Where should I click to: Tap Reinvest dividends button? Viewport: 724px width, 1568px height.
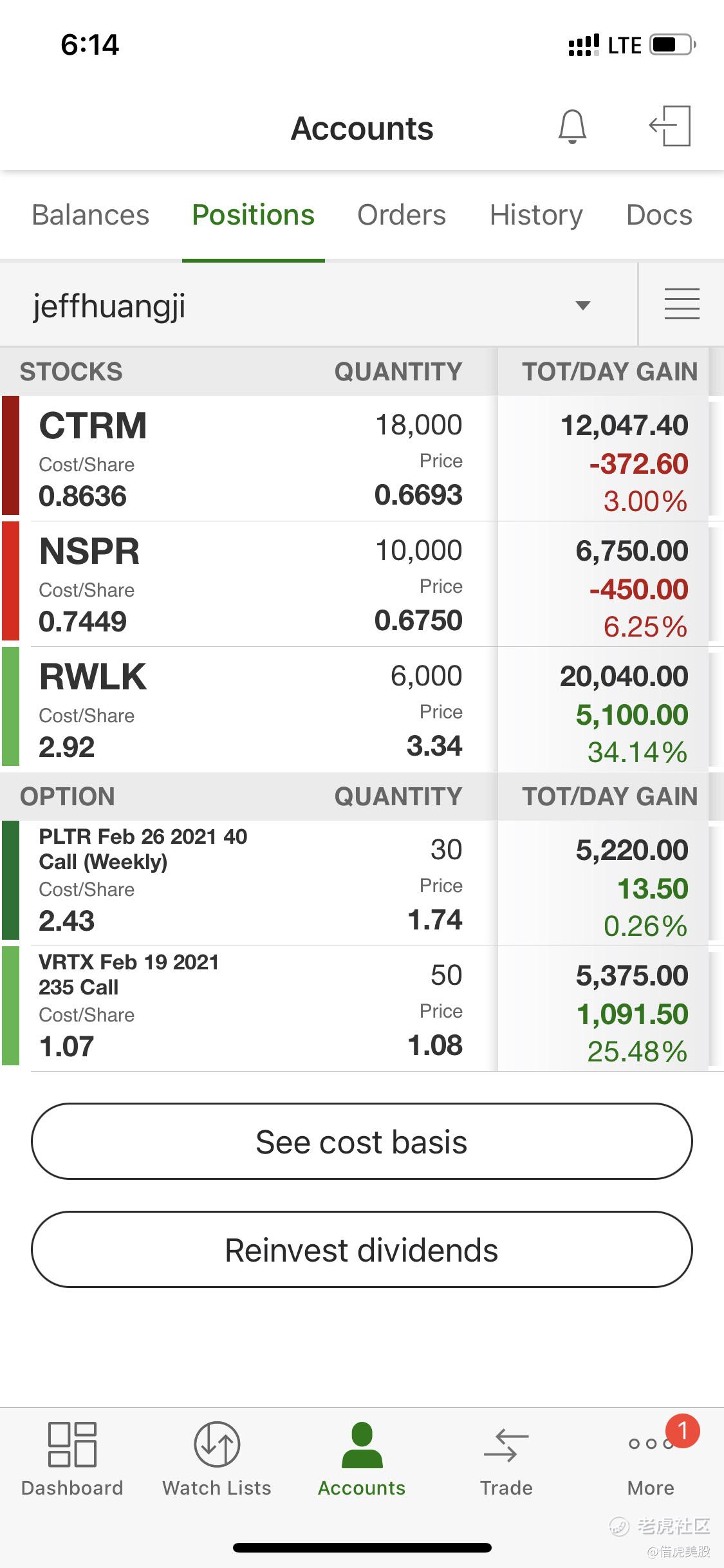pyautogui.click(x=362, y=1249)
